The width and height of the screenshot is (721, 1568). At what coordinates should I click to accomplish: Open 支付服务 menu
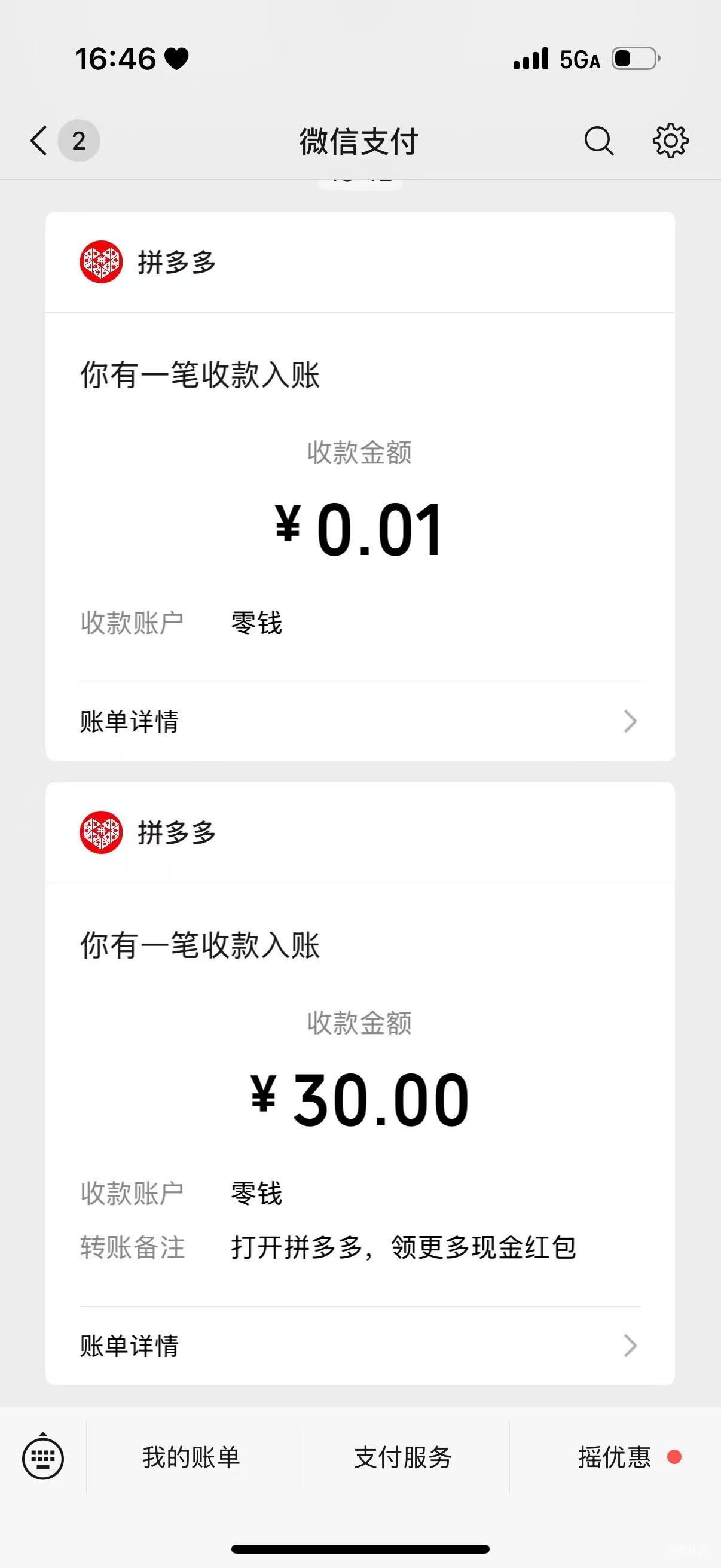tap(403, 1457)
